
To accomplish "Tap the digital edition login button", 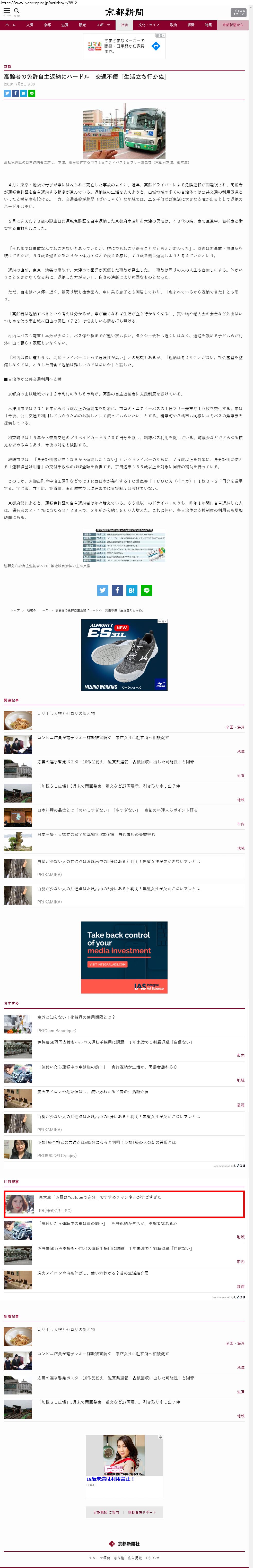I will [238, 12].
